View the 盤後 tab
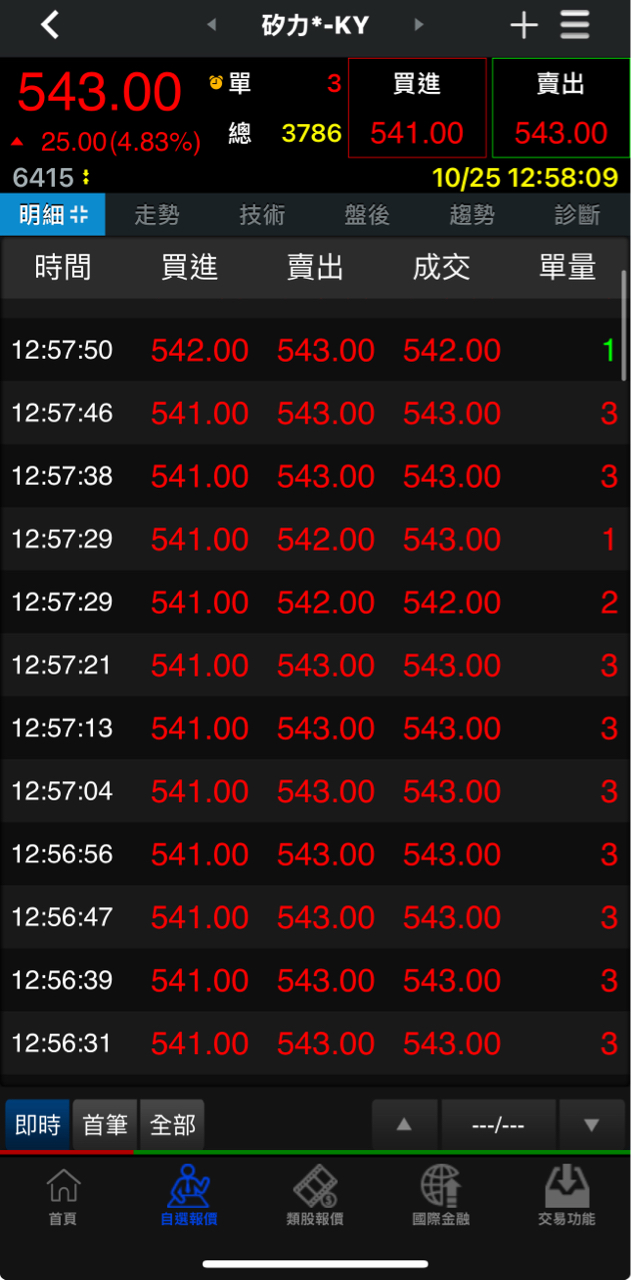This screenshot has width=631, height=1280. 367,214
